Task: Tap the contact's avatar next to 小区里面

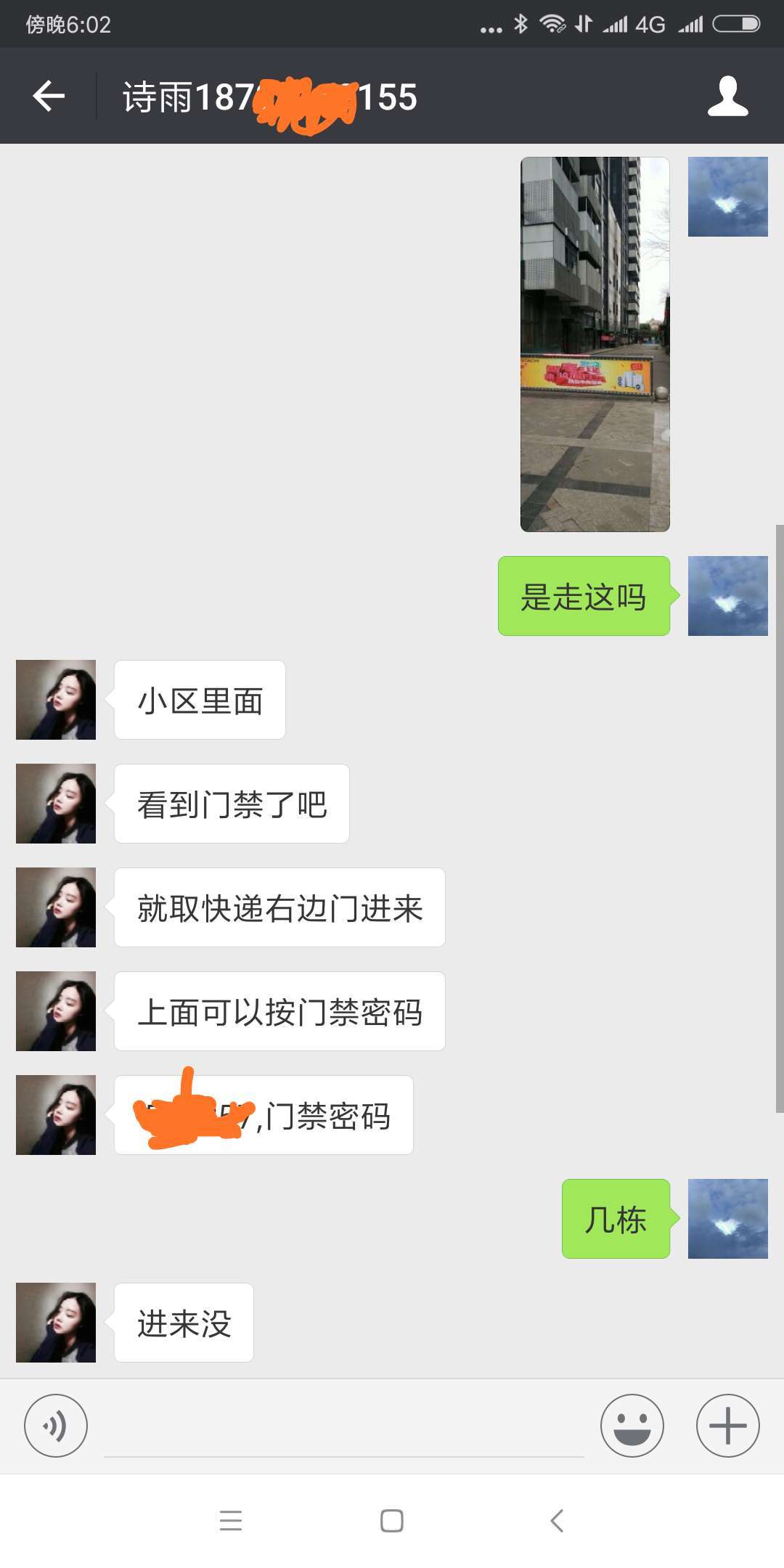Action: [56, 700]
